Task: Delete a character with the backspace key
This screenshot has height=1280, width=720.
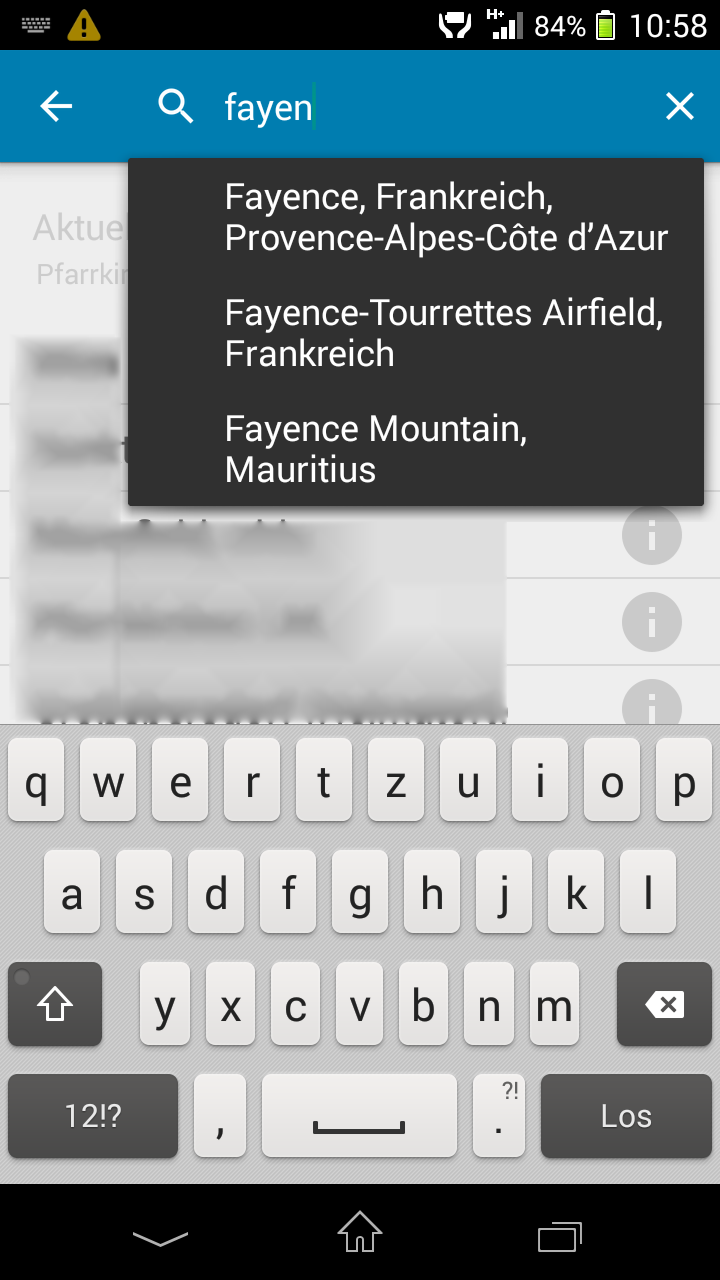Action: (664, 1004)
